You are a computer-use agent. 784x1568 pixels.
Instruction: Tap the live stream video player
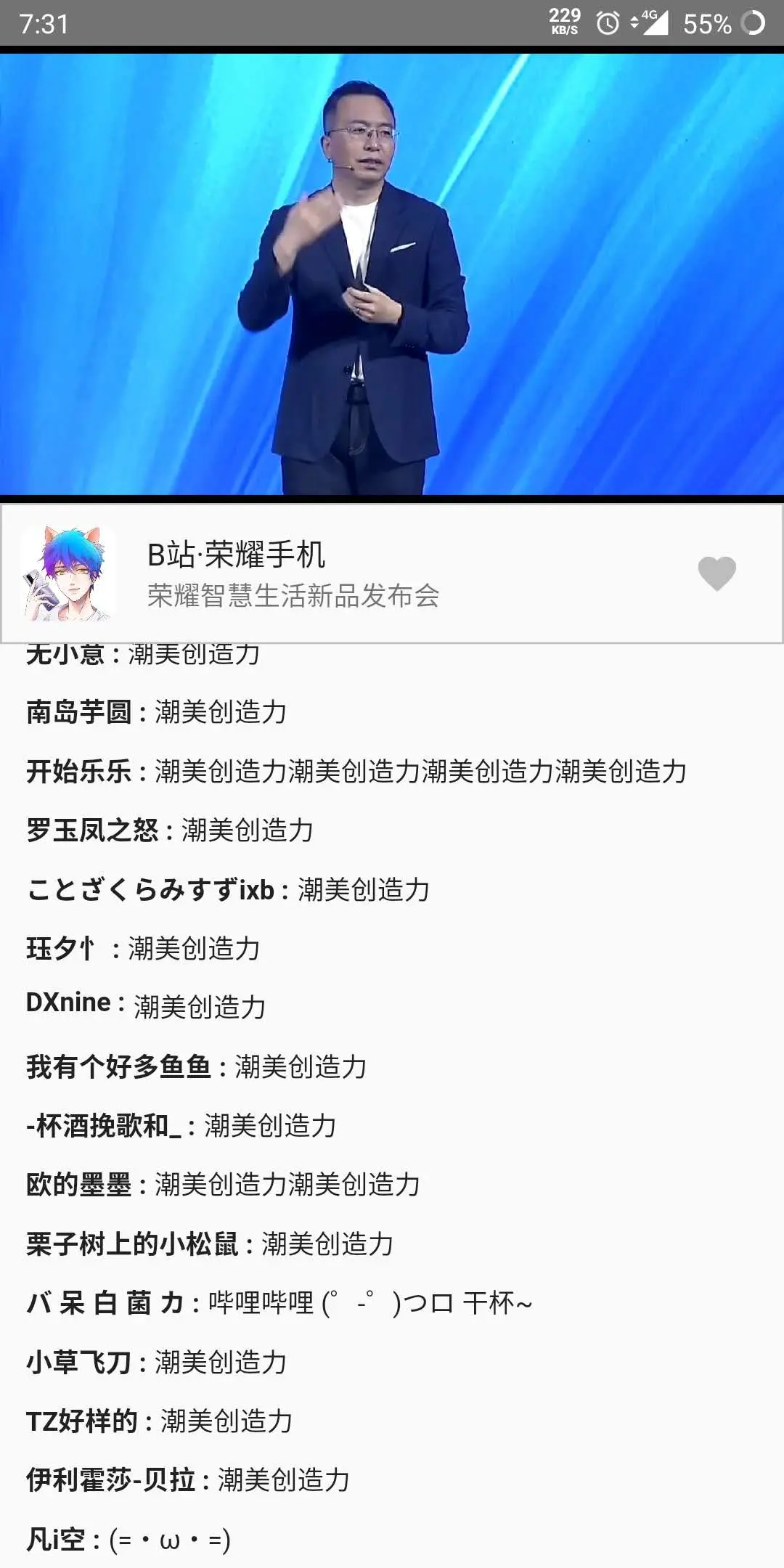pos(392,274)
